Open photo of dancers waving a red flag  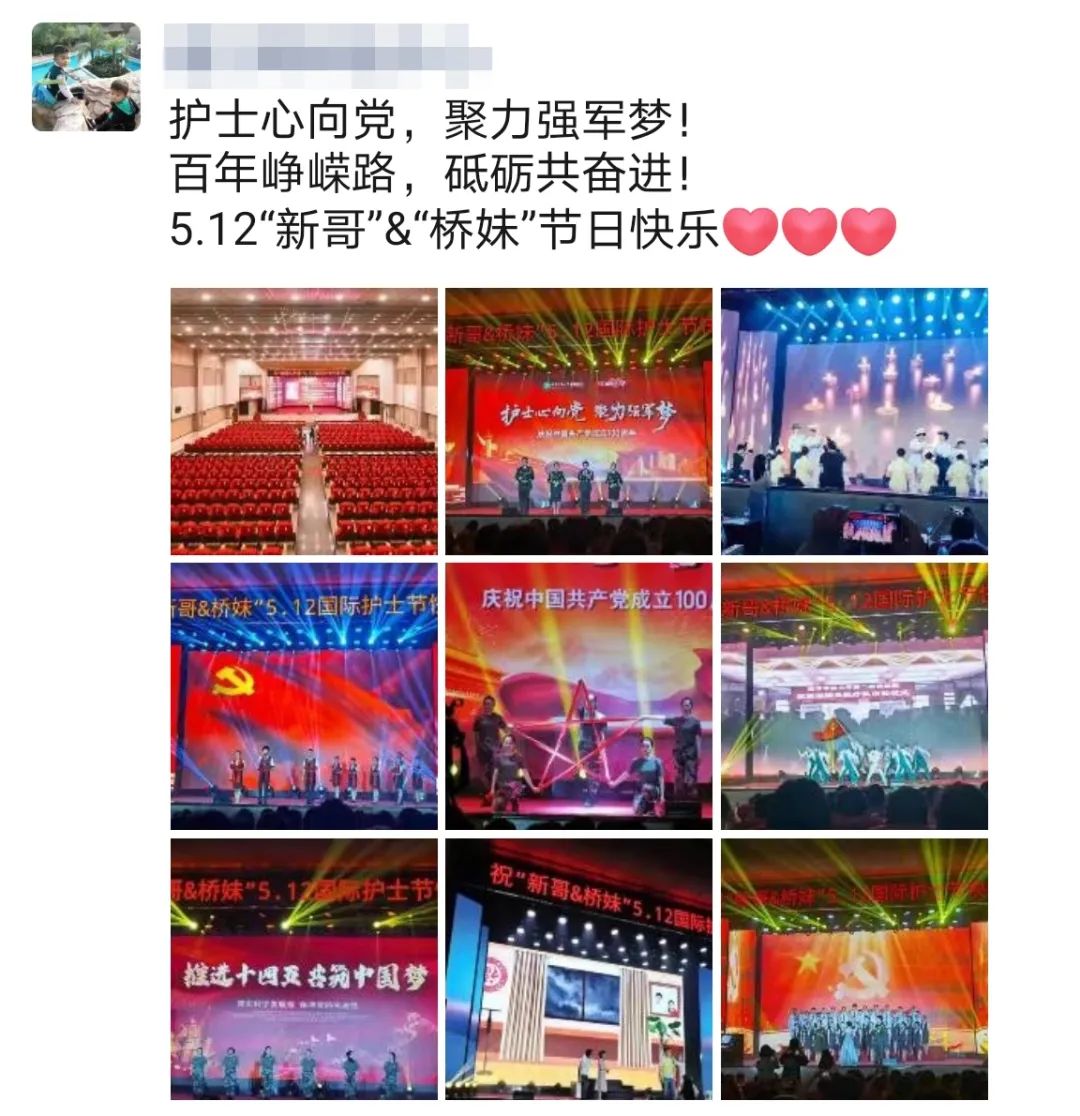pos(854,696)
